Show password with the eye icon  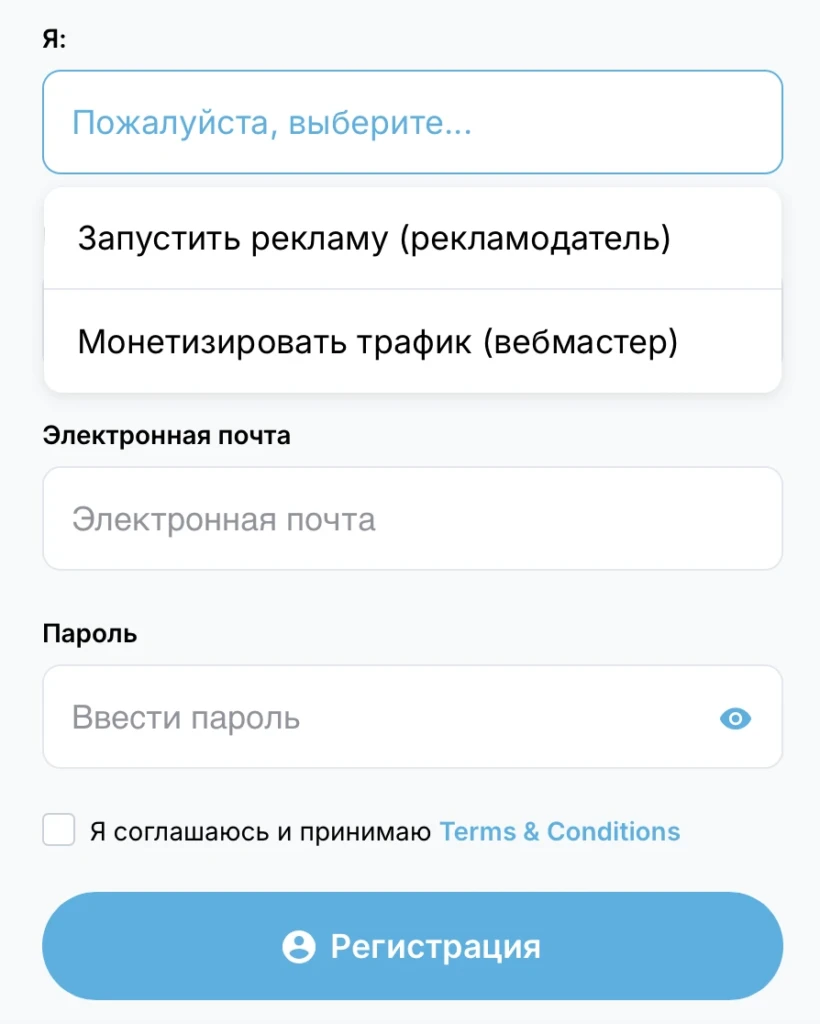pyautogui.click(x=735, y=718)
